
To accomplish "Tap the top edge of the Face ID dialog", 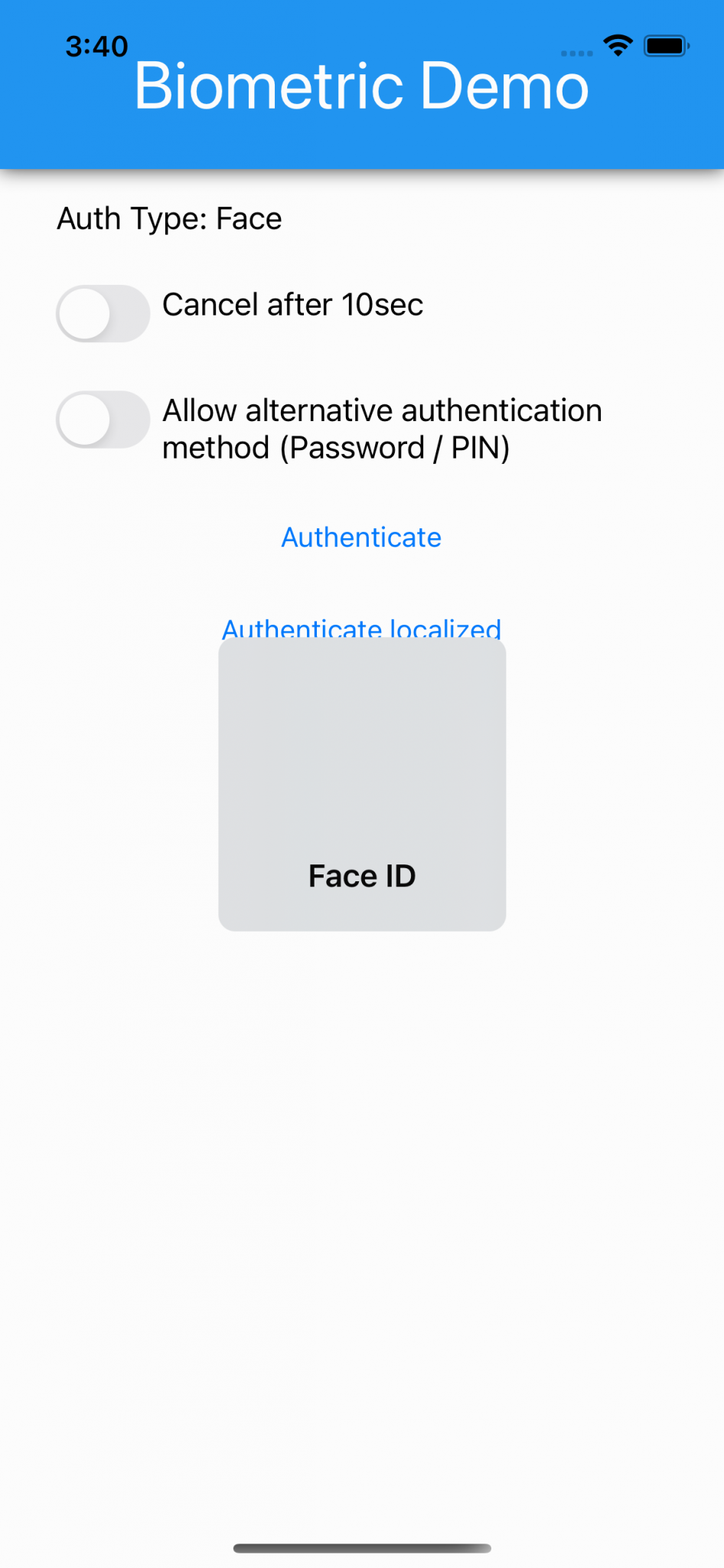I will tap(362, 645).
